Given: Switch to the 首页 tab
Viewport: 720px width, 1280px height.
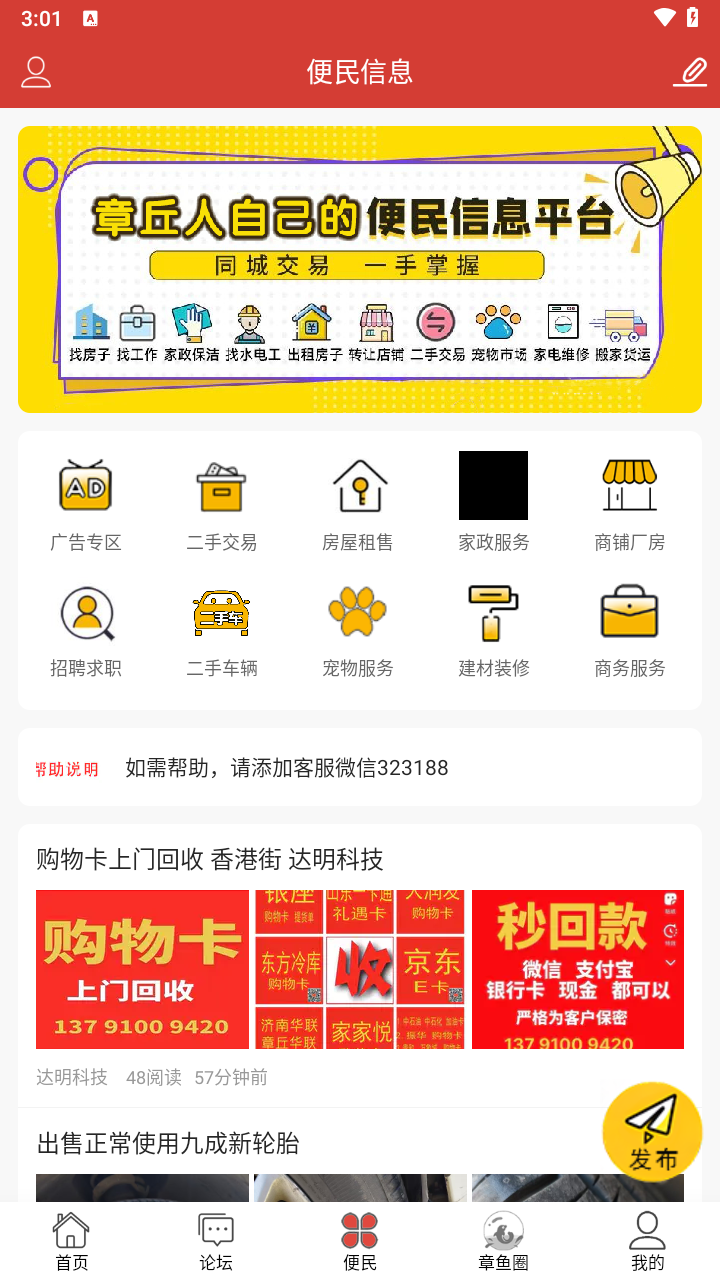Looking at the screenshot, I should click(x=72, y=1242).
